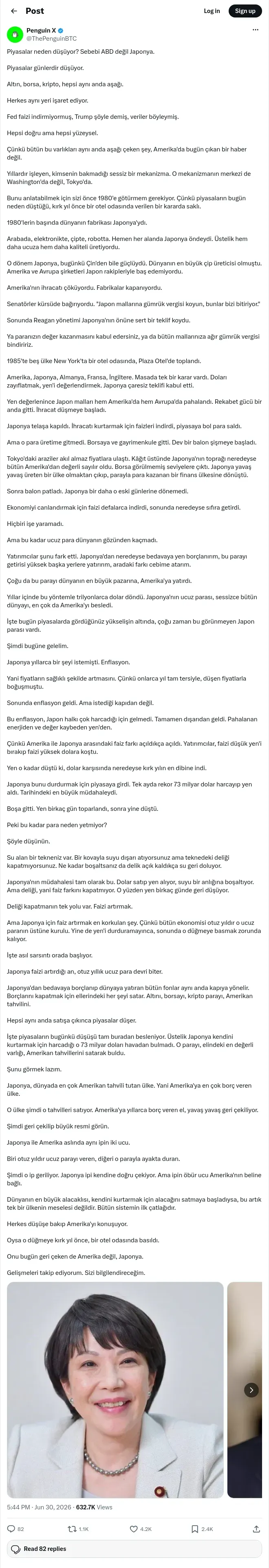Open Read 82 replies
Image resolution: width=269 pixels, height=1568 pixels.
click(134, 1548)
